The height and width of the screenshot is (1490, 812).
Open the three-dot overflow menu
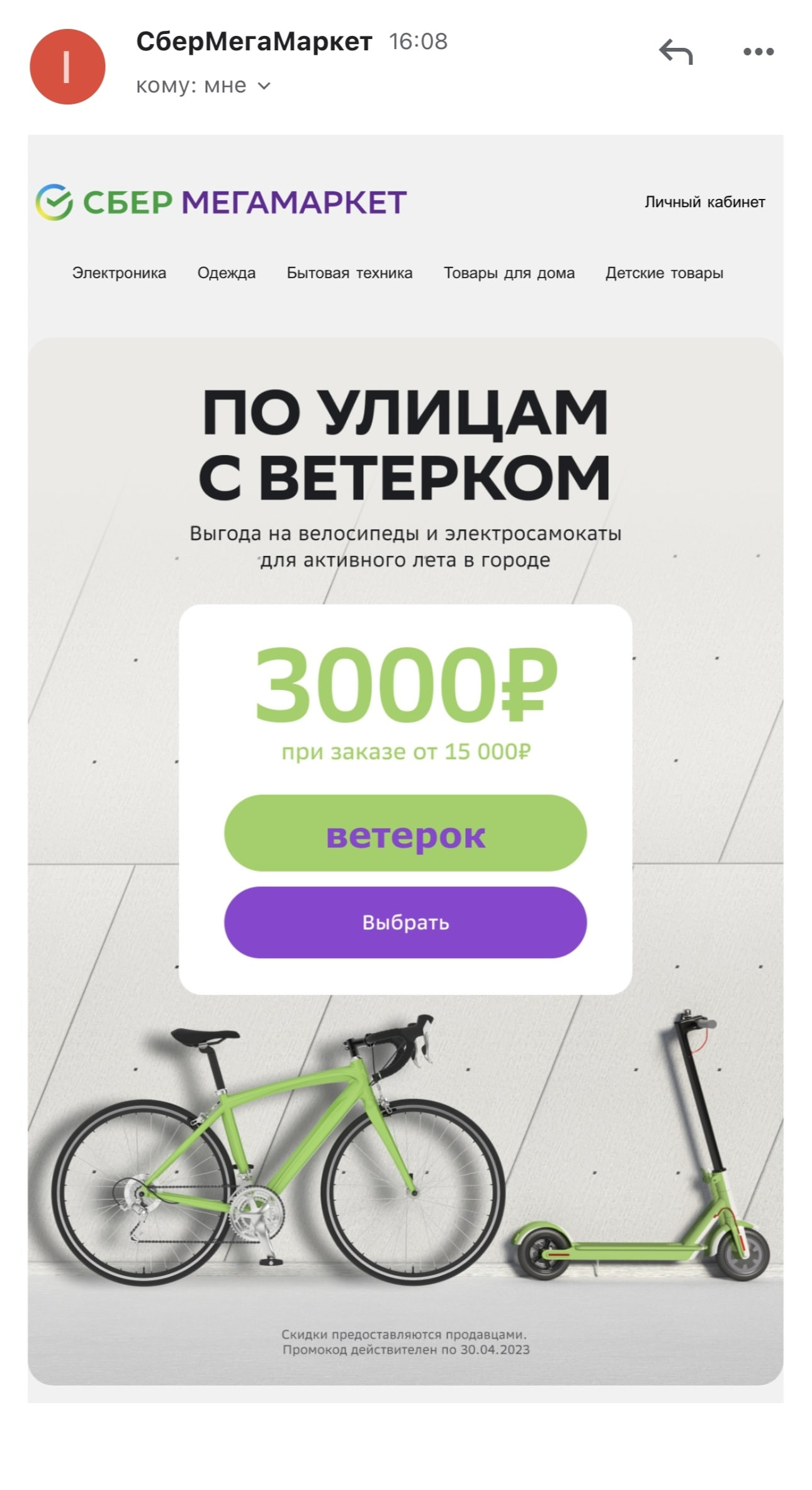click(x=758, y=52)
